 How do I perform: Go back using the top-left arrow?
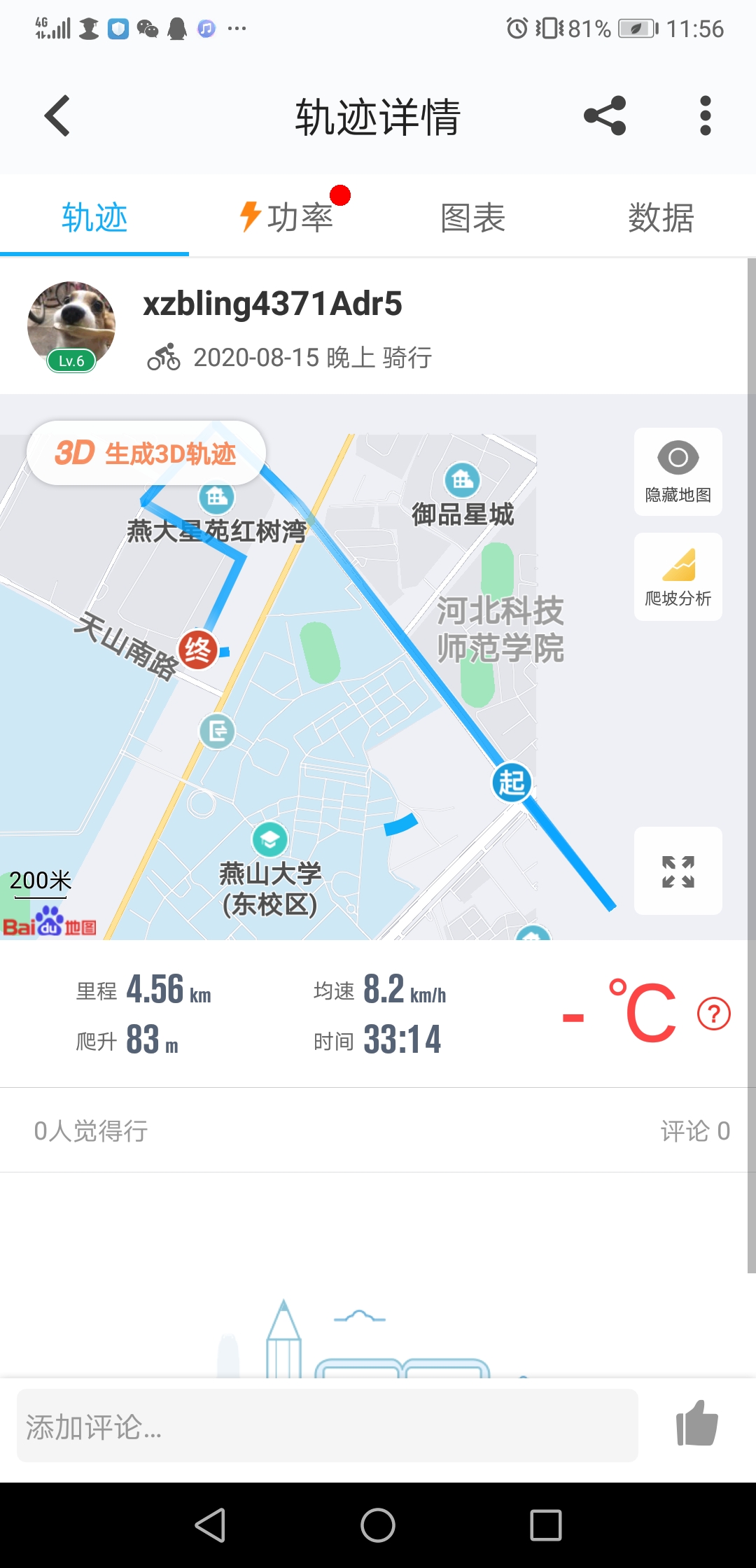click(x=57, y=115)
